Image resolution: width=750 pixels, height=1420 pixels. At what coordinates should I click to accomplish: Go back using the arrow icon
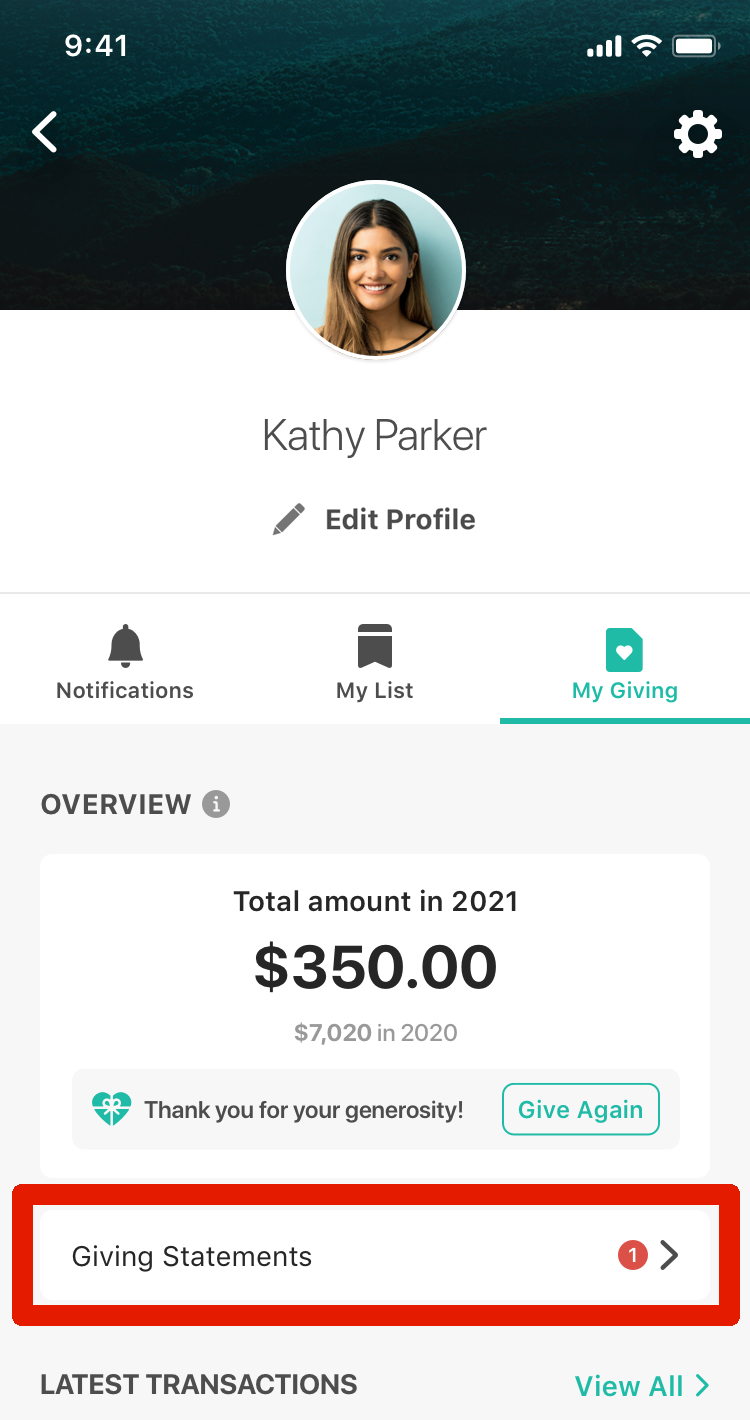tap(44, 131)
